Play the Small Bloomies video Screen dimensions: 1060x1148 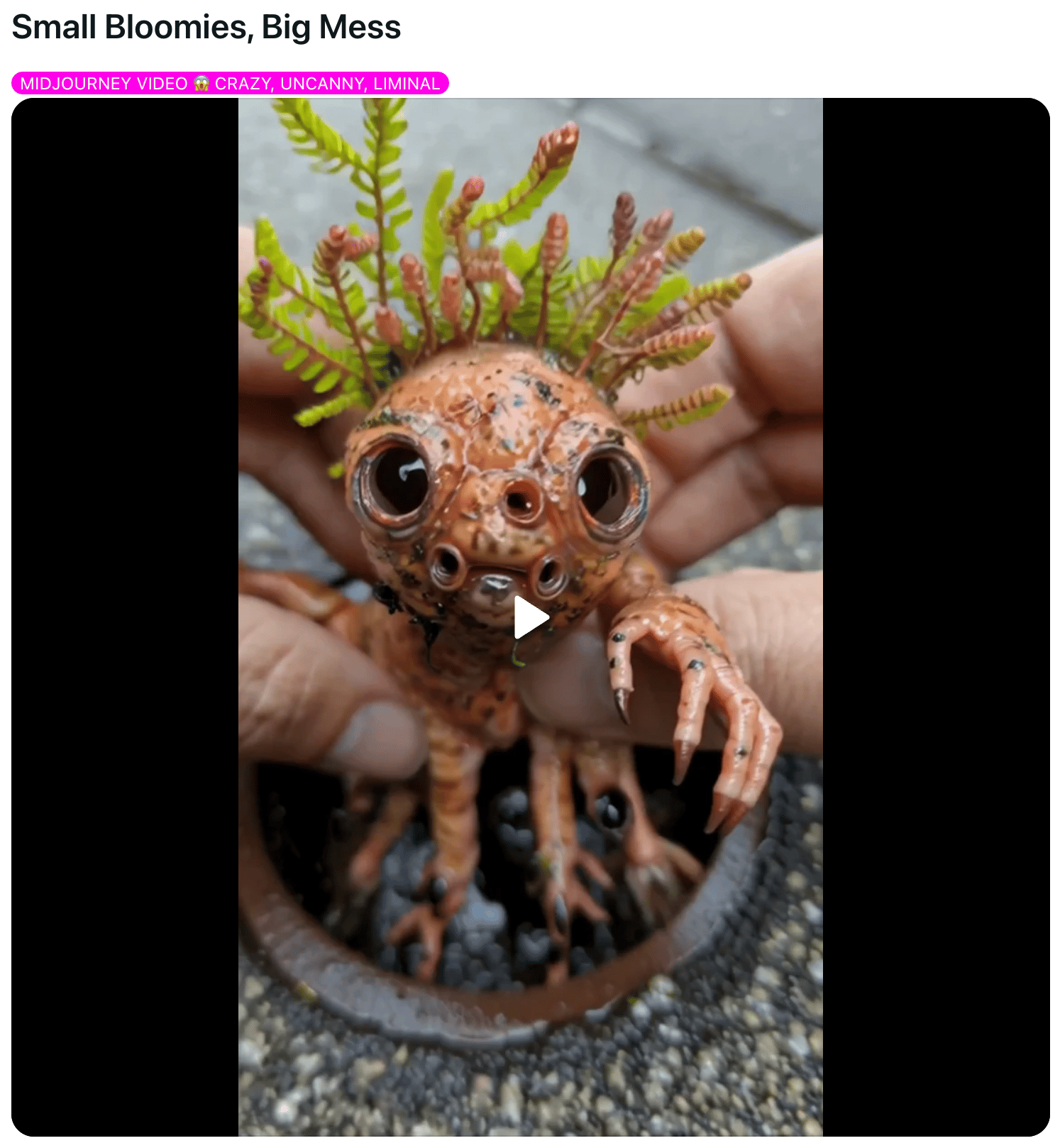(x=531, y=617)
